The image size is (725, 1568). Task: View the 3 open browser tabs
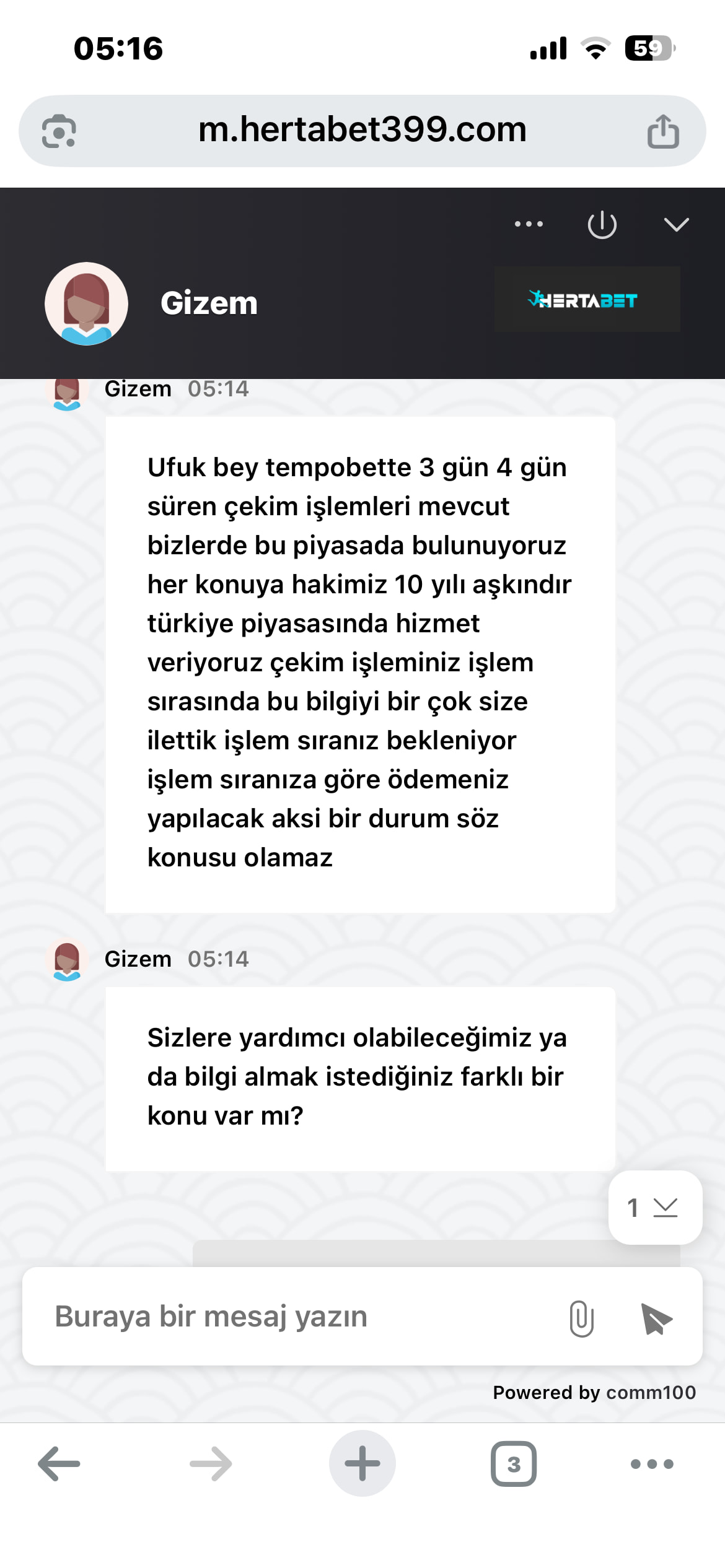513,1464
